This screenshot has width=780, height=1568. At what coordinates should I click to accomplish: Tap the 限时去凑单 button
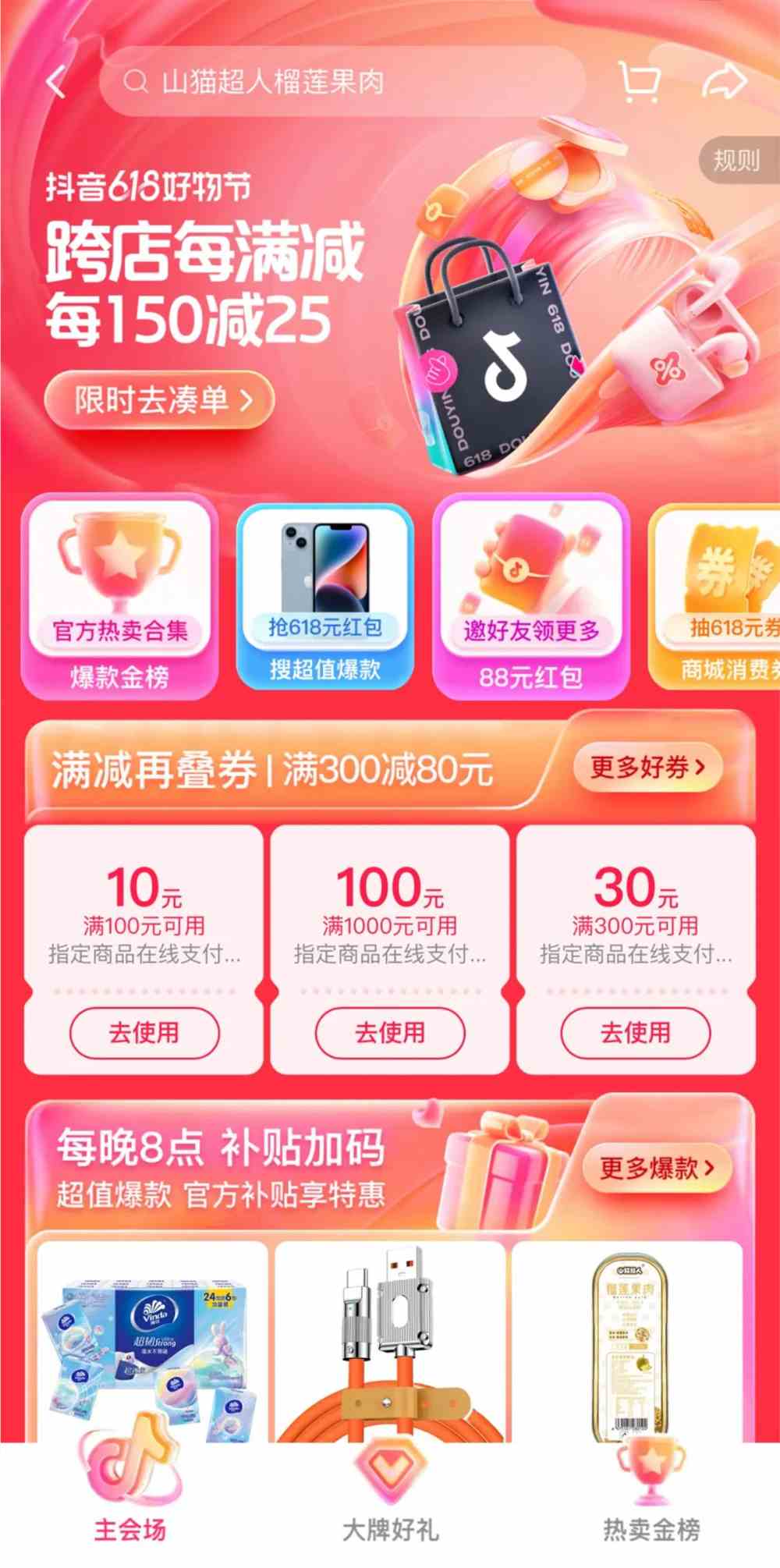point(160,401)
